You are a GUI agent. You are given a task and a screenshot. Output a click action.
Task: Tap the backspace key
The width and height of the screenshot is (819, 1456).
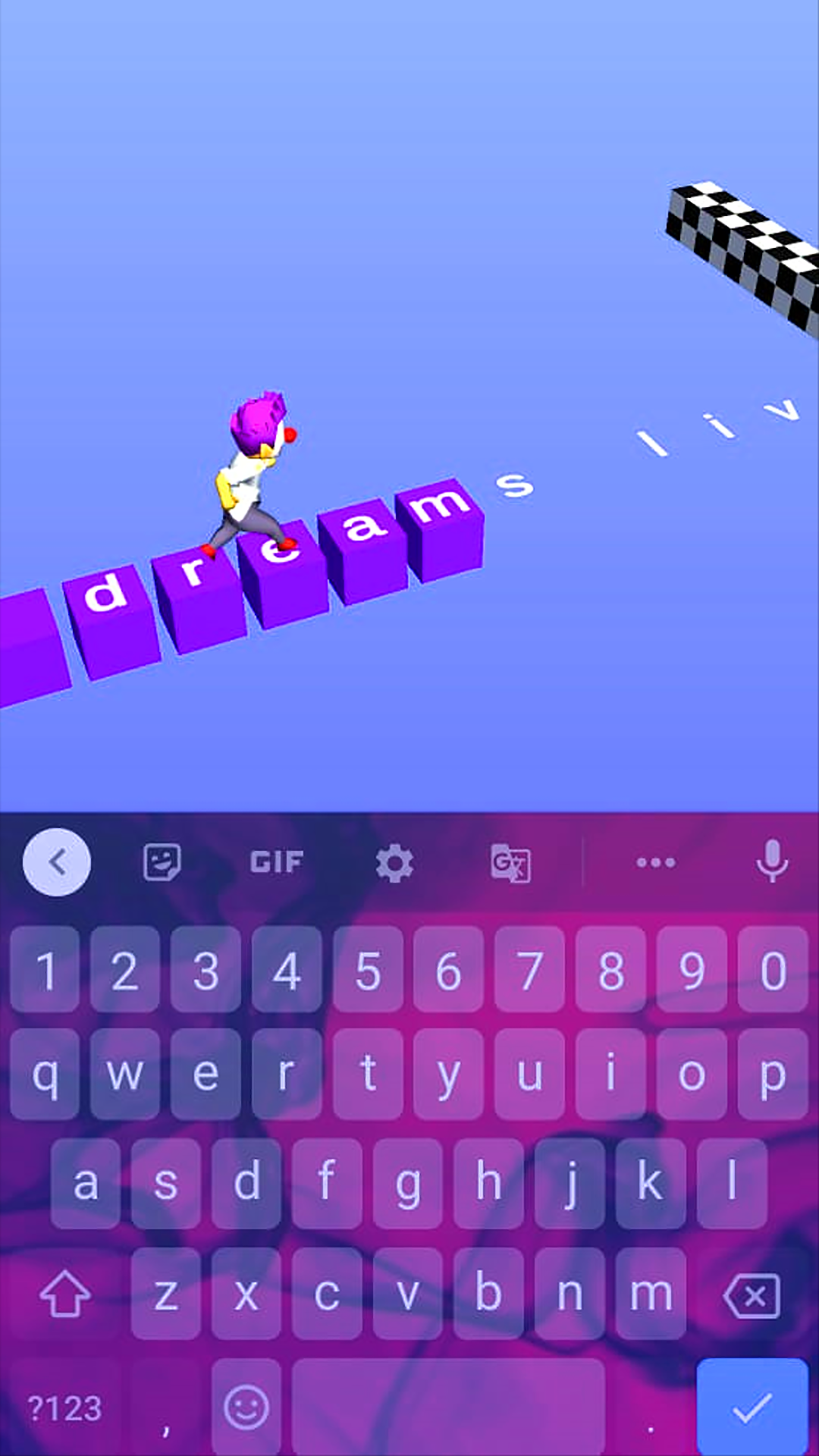[752, 1295]
